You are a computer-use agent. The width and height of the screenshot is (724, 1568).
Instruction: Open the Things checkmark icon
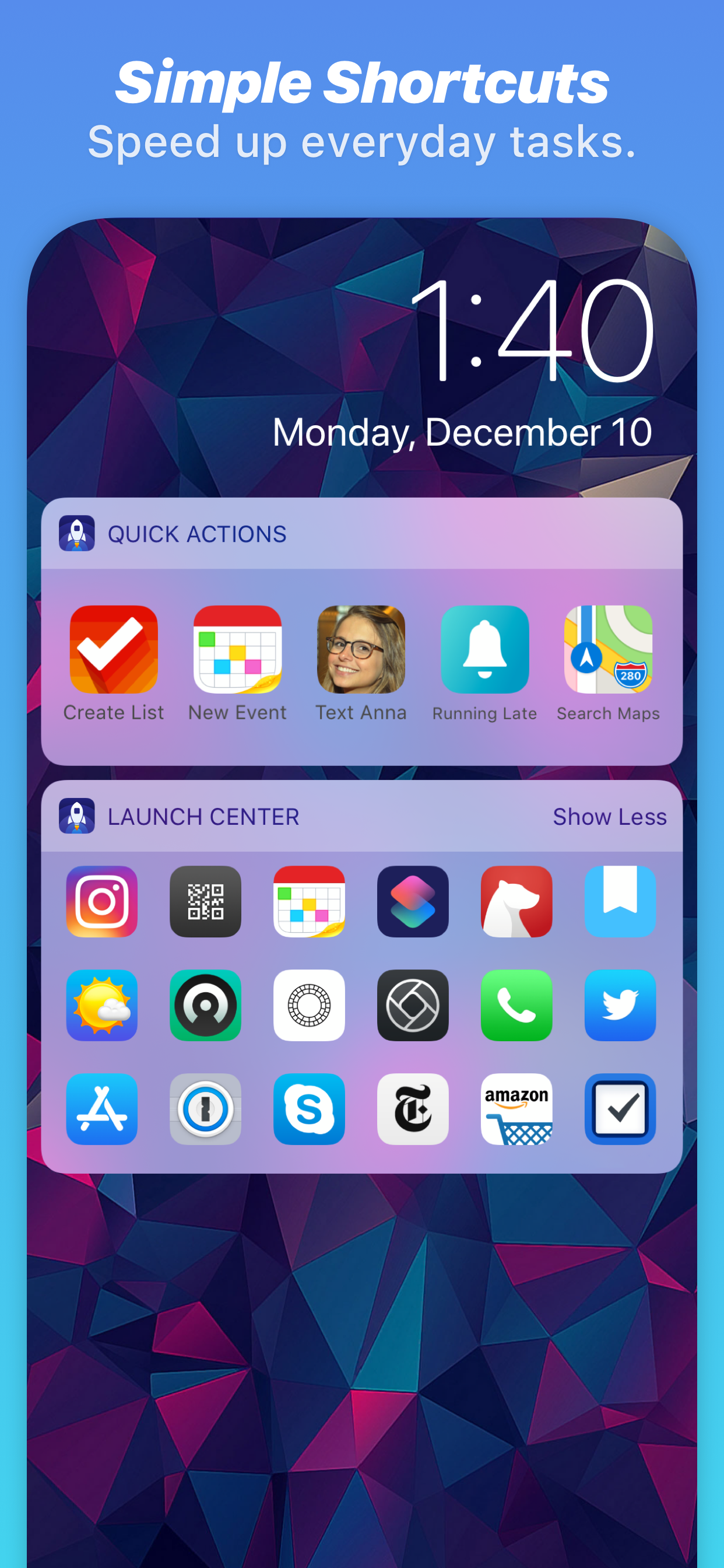tap(619, 1109)
